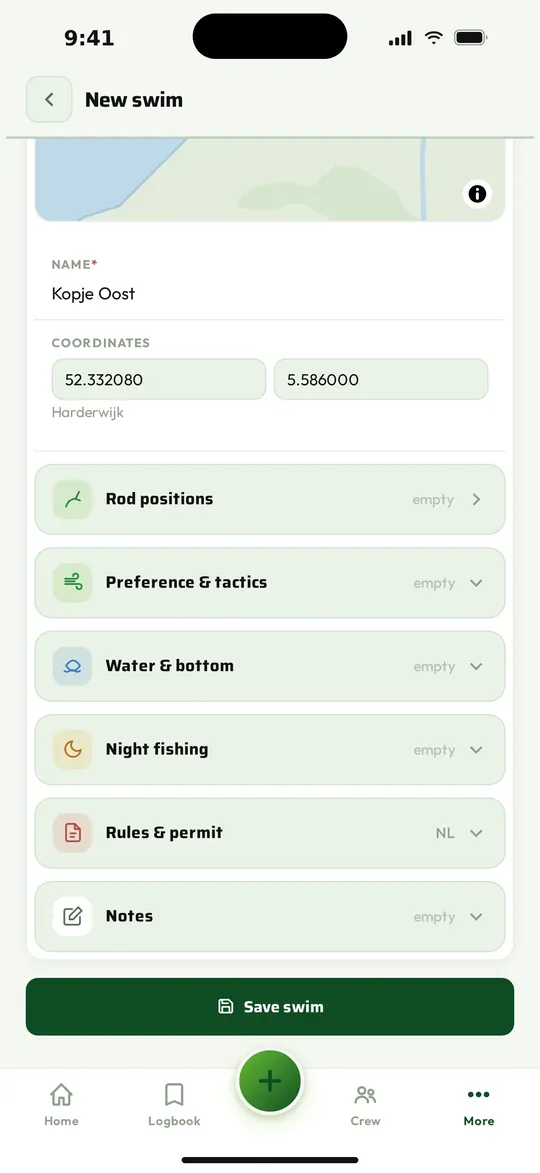Expand Water & bottom section
This screenshot has width=540, height=1173.
tap(270, 667)
